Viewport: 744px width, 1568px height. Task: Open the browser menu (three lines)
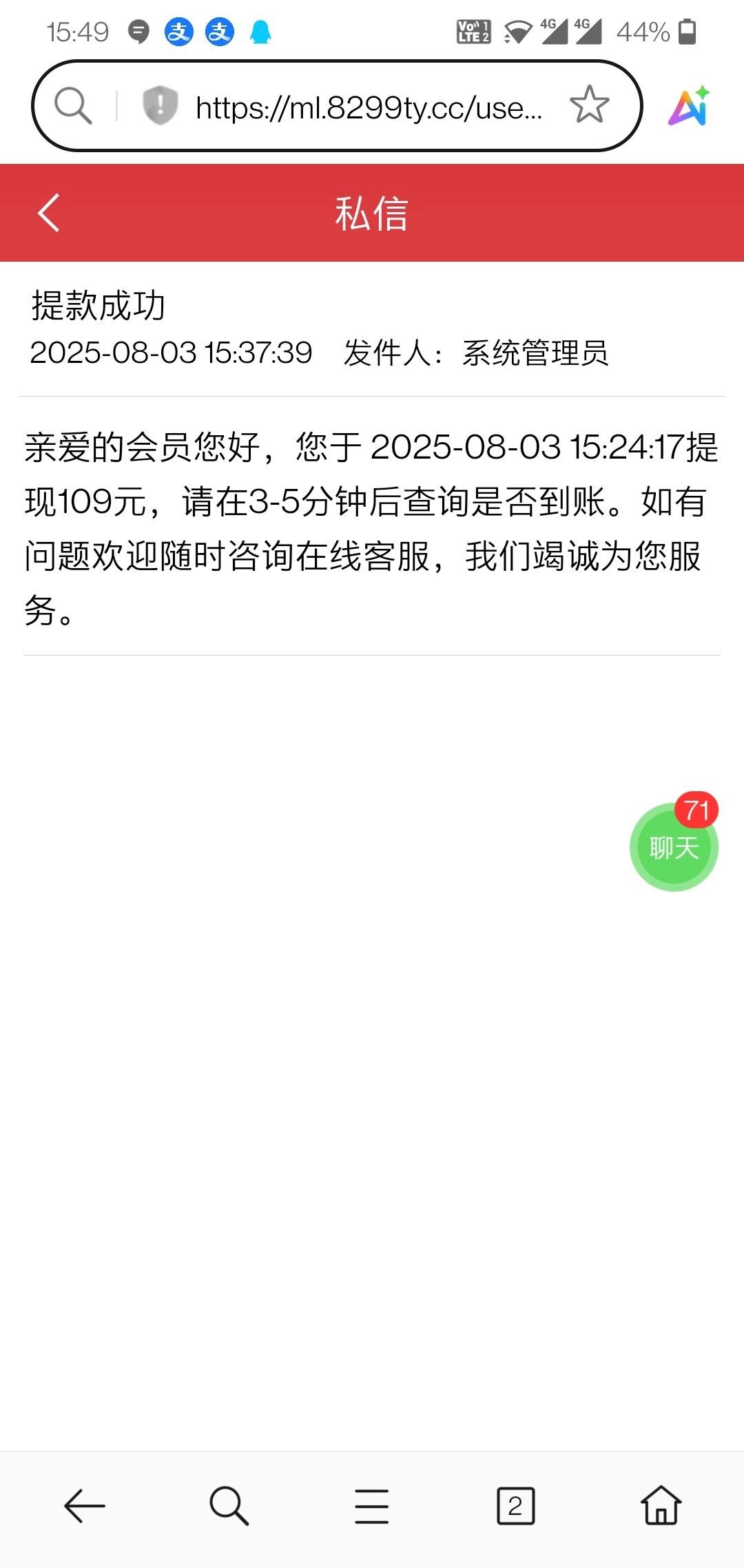pos(372,1506)
